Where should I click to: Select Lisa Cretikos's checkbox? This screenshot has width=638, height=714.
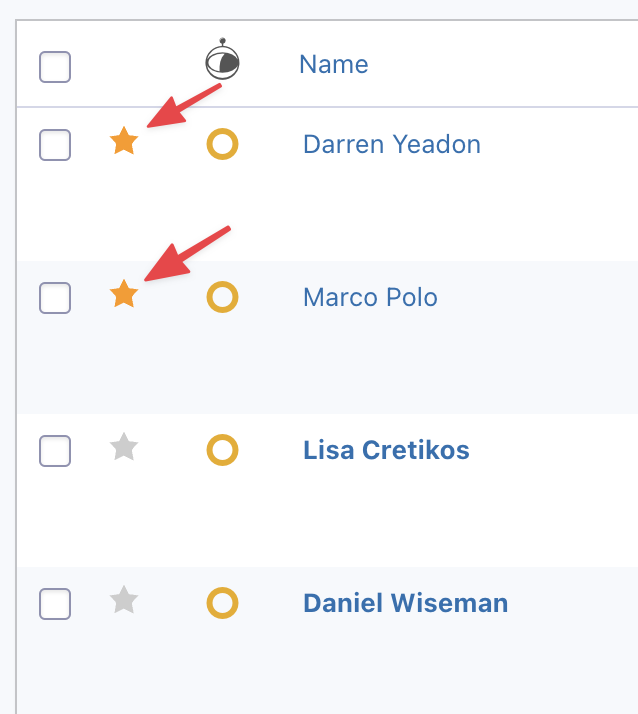click(55, 450)
